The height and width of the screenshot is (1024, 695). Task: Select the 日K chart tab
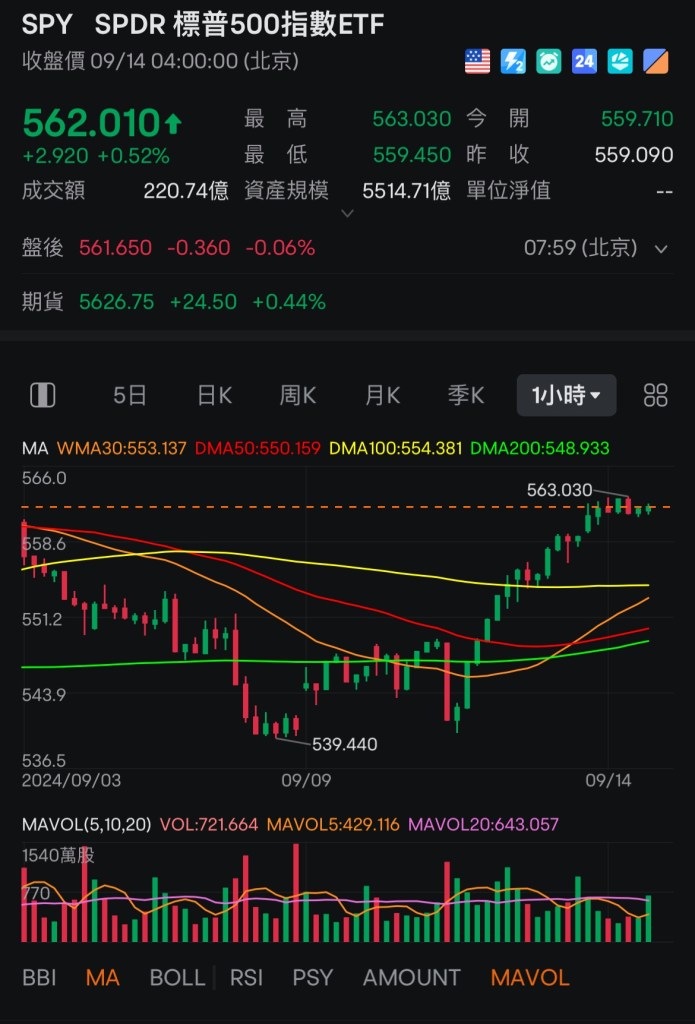214,396
